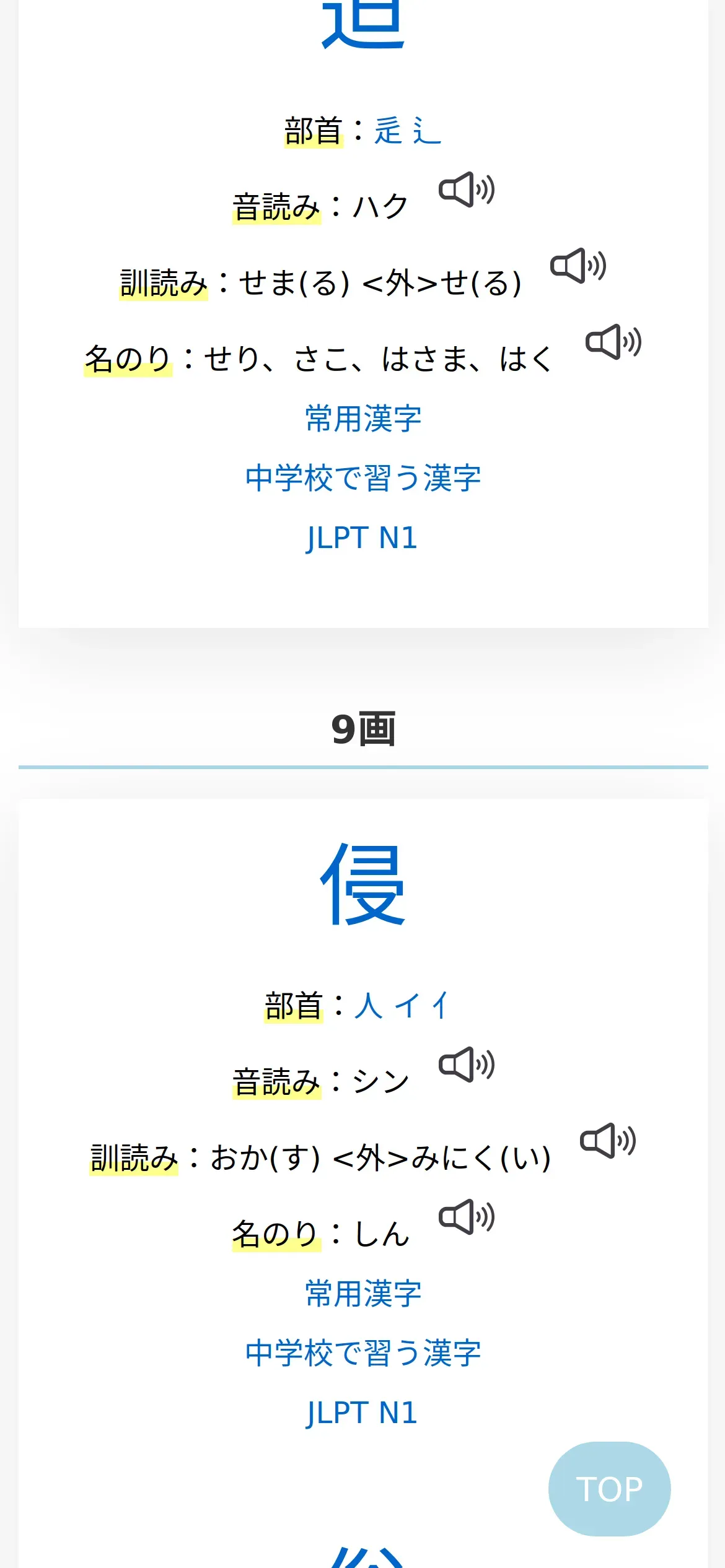
Task: Play audio for おか(す) kun-reading
Action: [x=608, y=1141]
